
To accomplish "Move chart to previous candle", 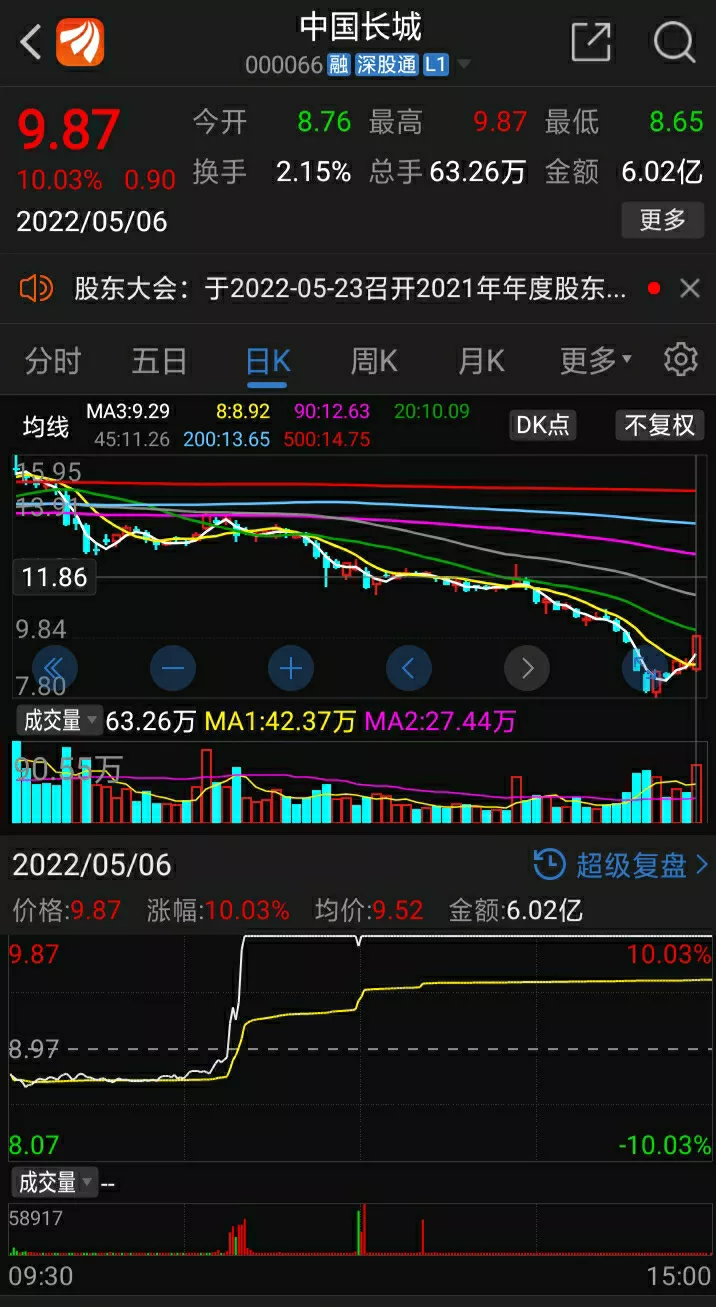I will coord(409,668).
